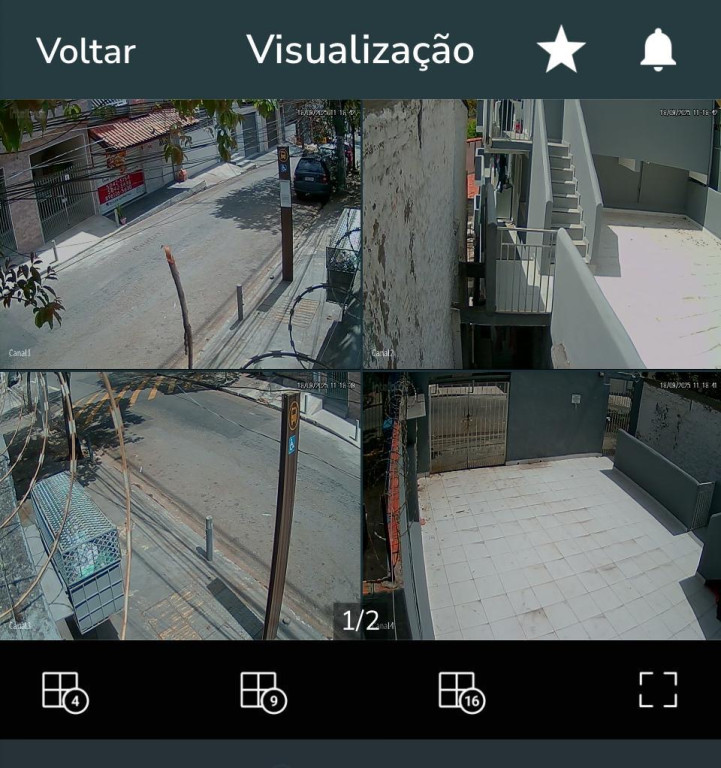Open favorites with the star icon
This screenshot has width=721, height=768.
pyautogui.click(x=561, y=47)
